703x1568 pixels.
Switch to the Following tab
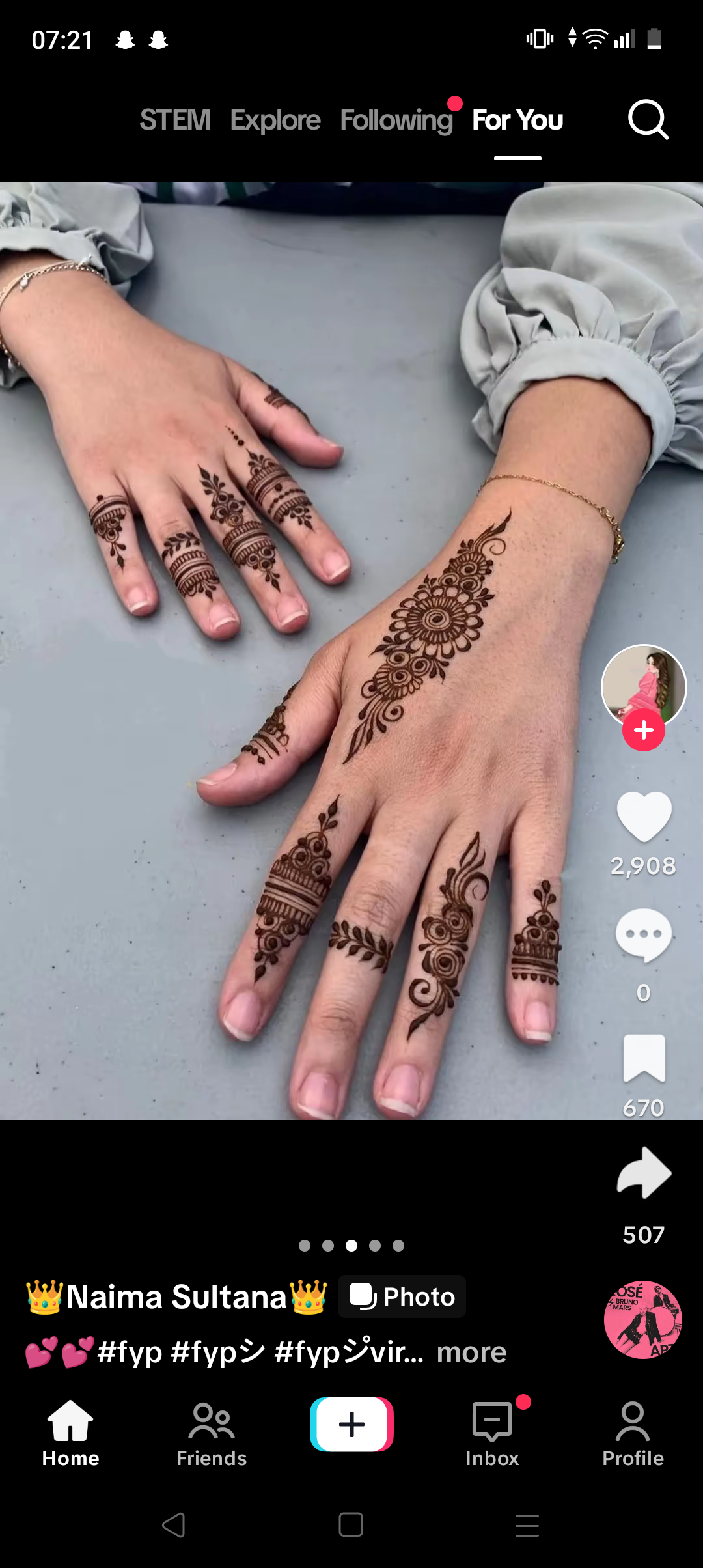(396, 120)
